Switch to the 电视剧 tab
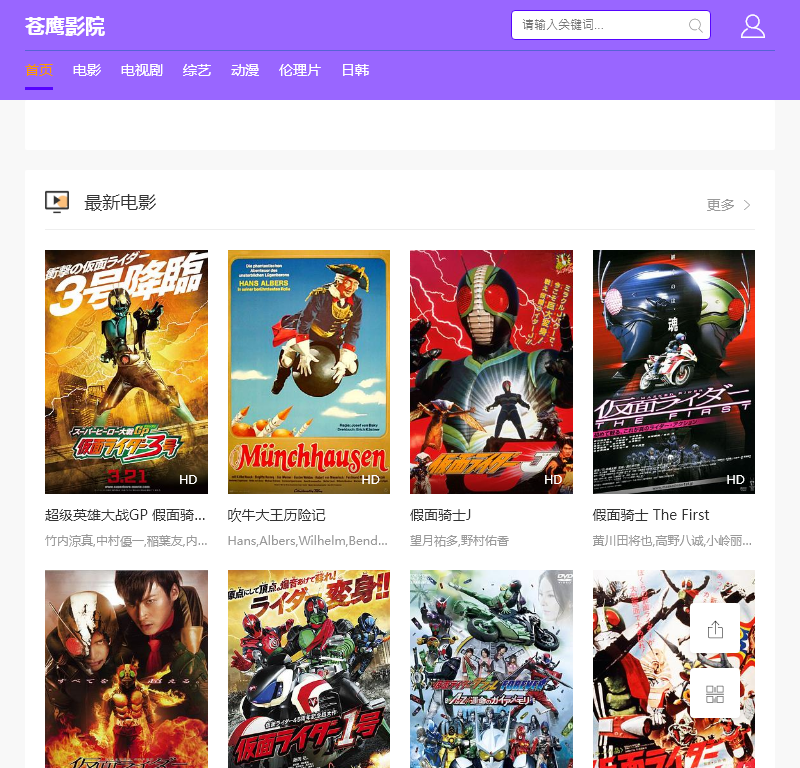Screen dimensions: 800x768 [x=142, y=70]
